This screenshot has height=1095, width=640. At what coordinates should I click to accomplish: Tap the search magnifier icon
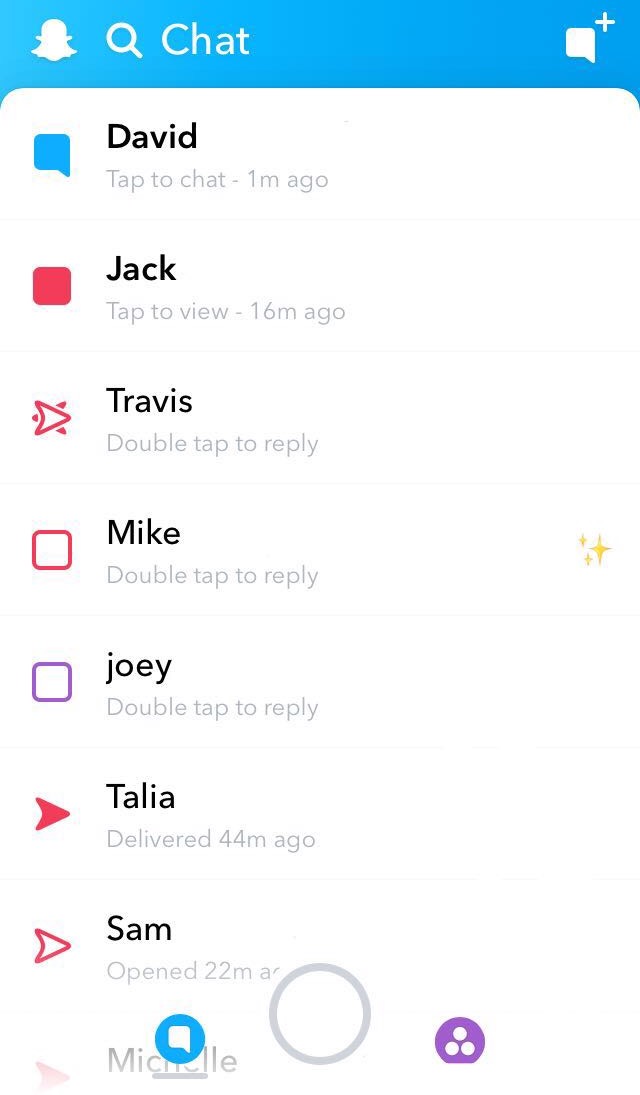(x=124, y=40)
